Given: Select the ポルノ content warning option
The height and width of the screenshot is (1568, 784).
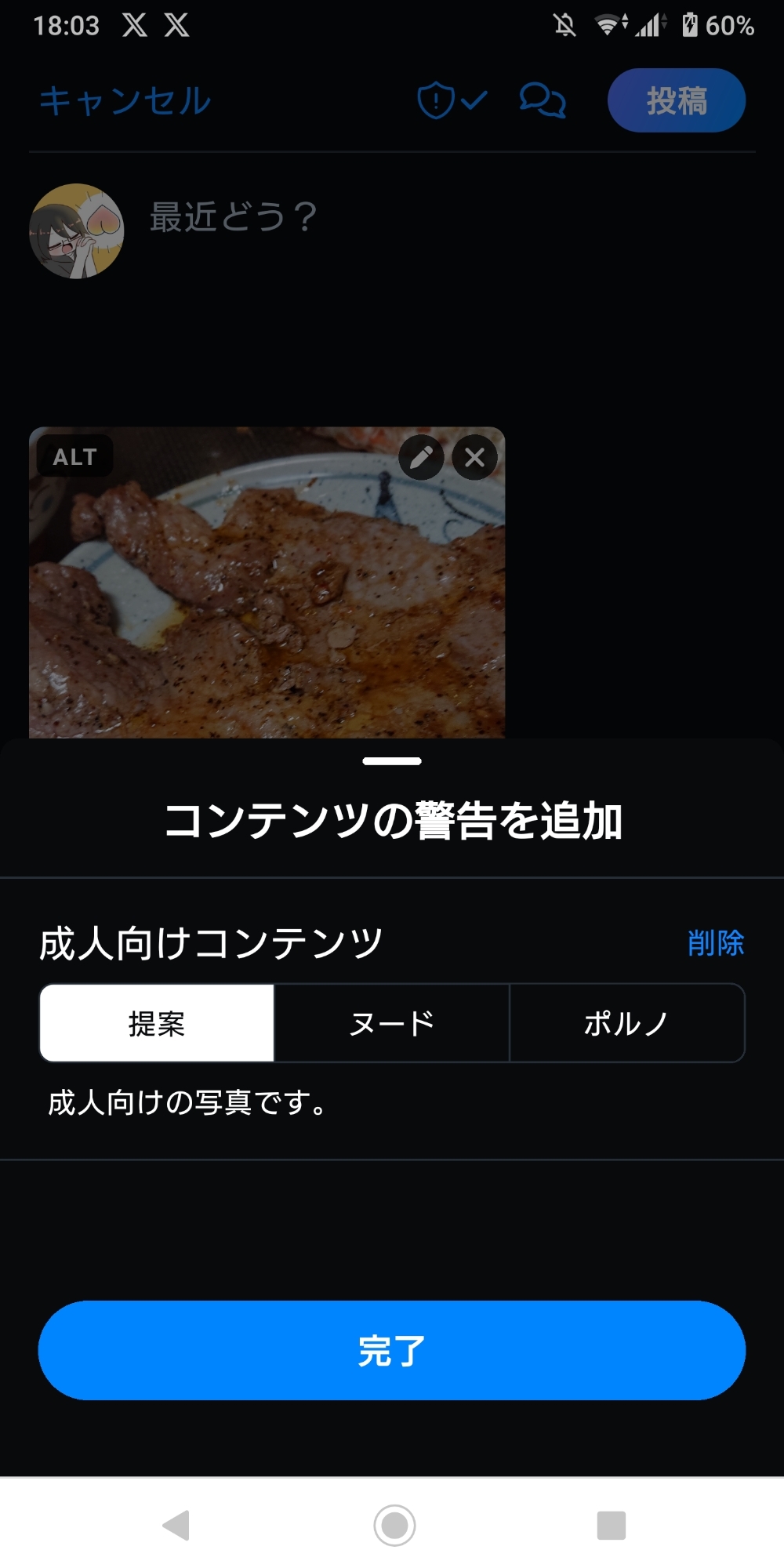Looking at the screenshot, I should click(x=626, y=1023).
